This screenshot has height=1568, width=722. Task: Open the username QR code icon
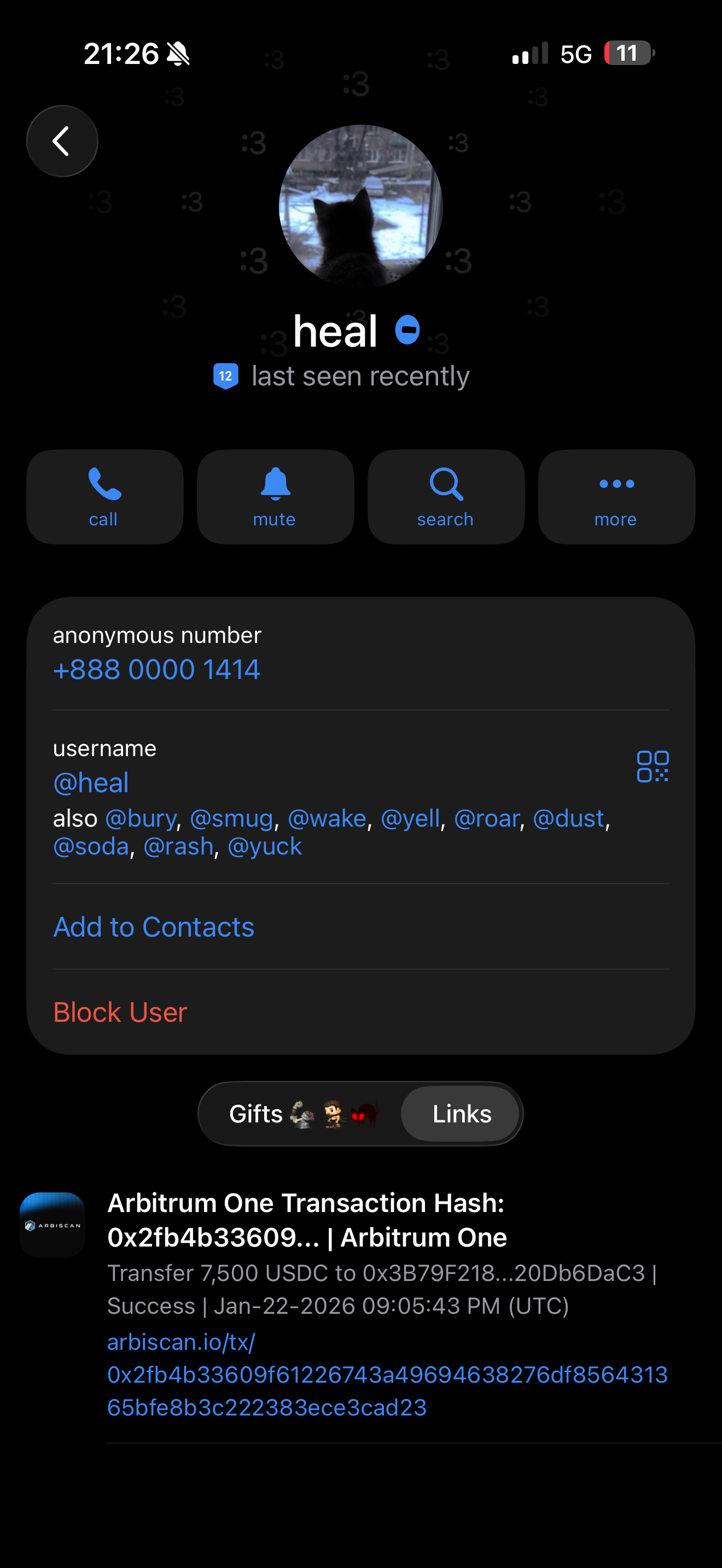coord(653,766)
